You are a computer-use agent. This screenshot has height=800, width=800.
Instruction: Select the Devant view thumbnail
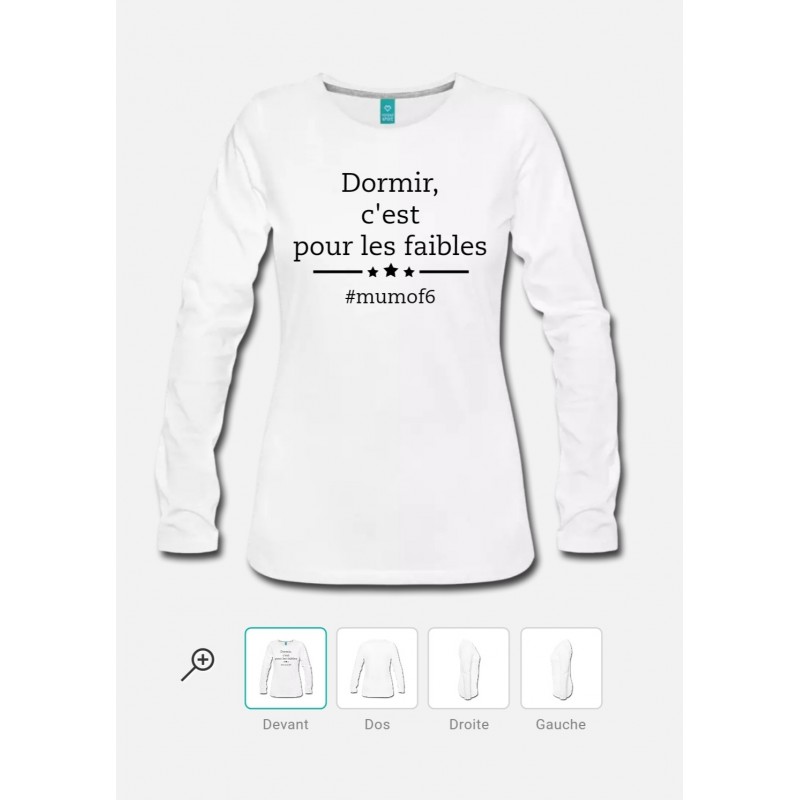(285, 668)
